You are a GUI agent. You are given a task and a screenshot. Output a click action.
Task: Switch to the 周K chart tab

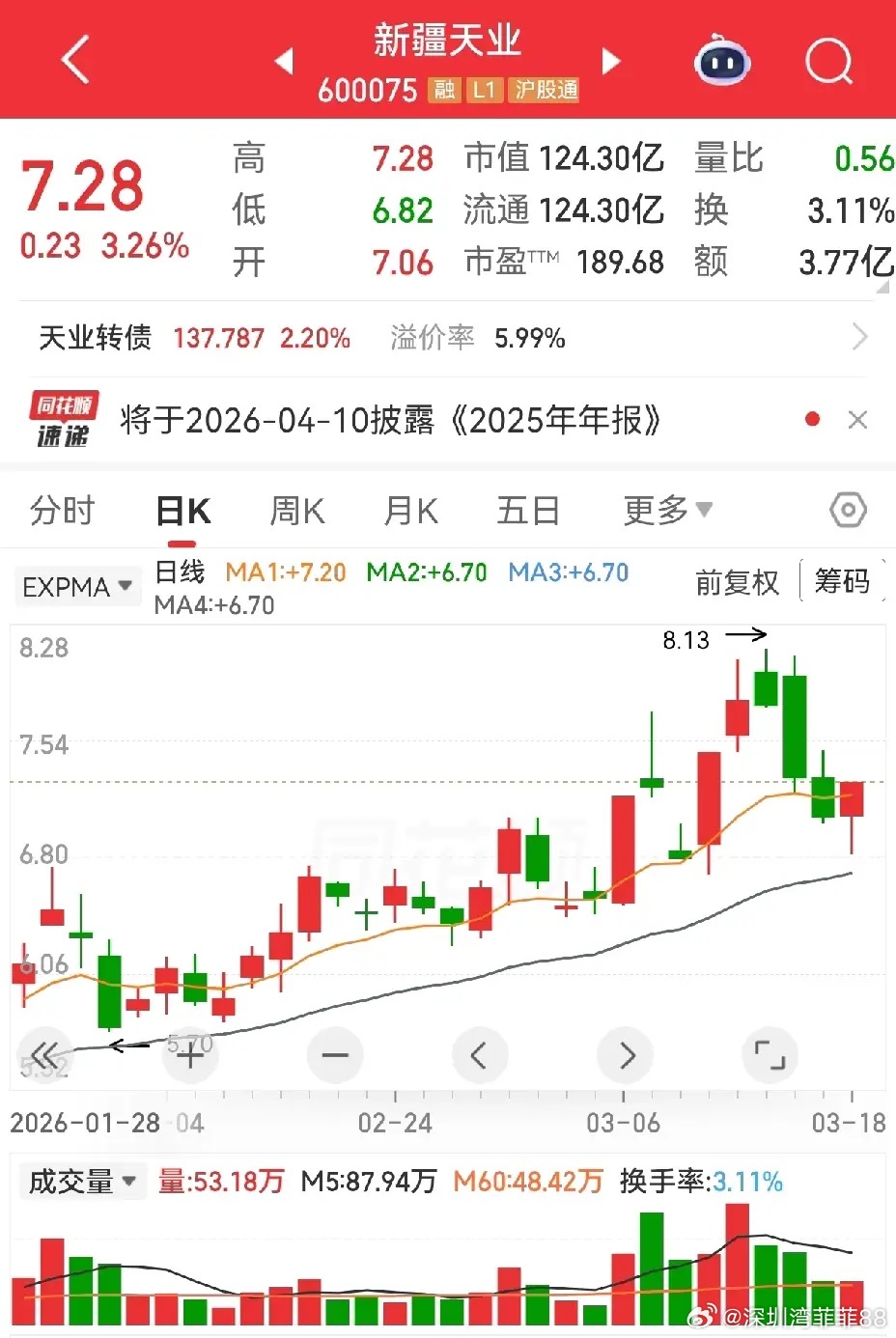(297, 511)
